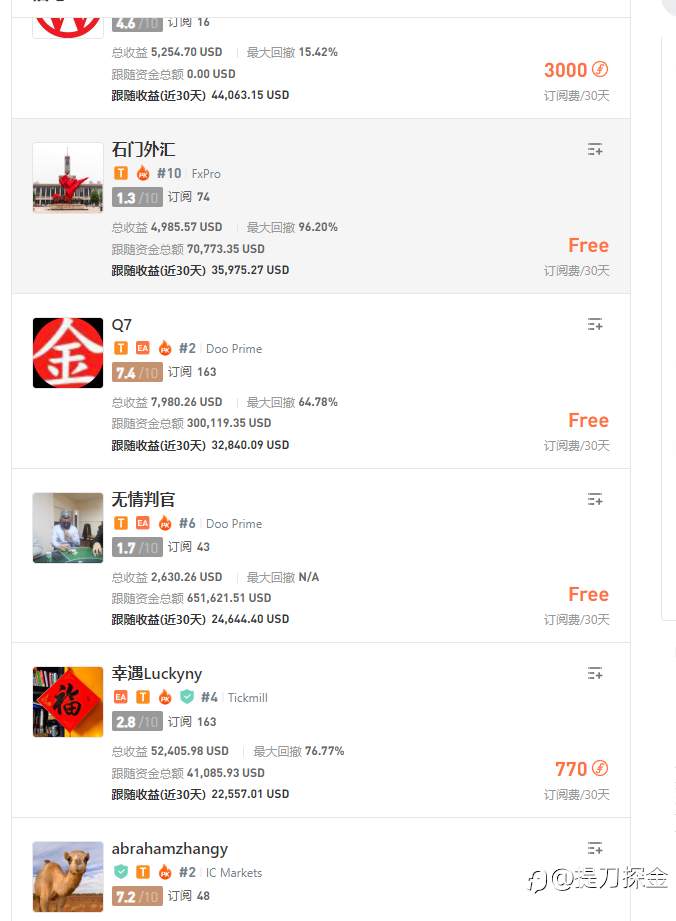Open the trader charging 3000 per 30 days

(320, 60)
